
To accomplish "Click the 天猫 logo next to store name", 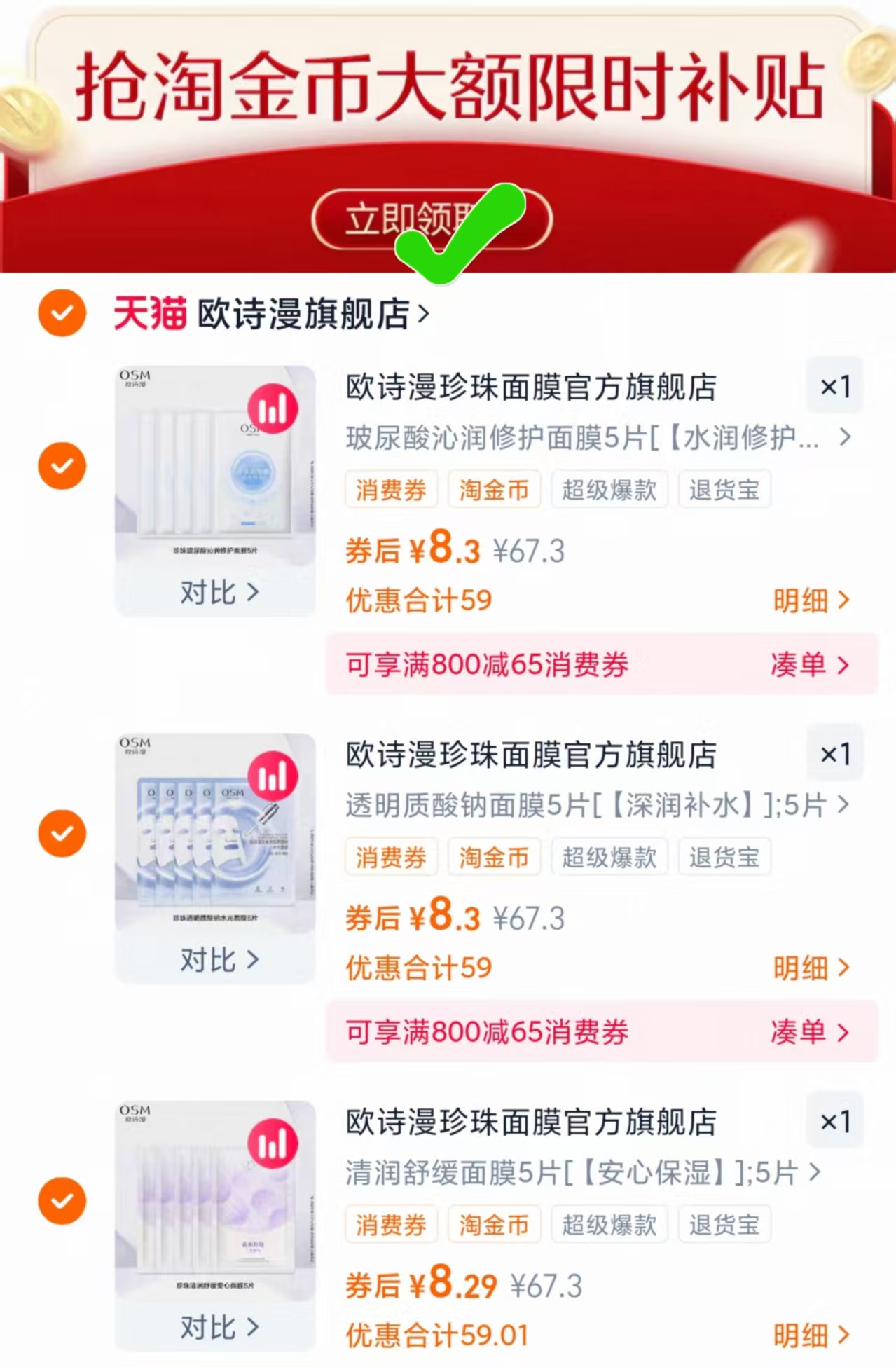I will tap(149, 314).
